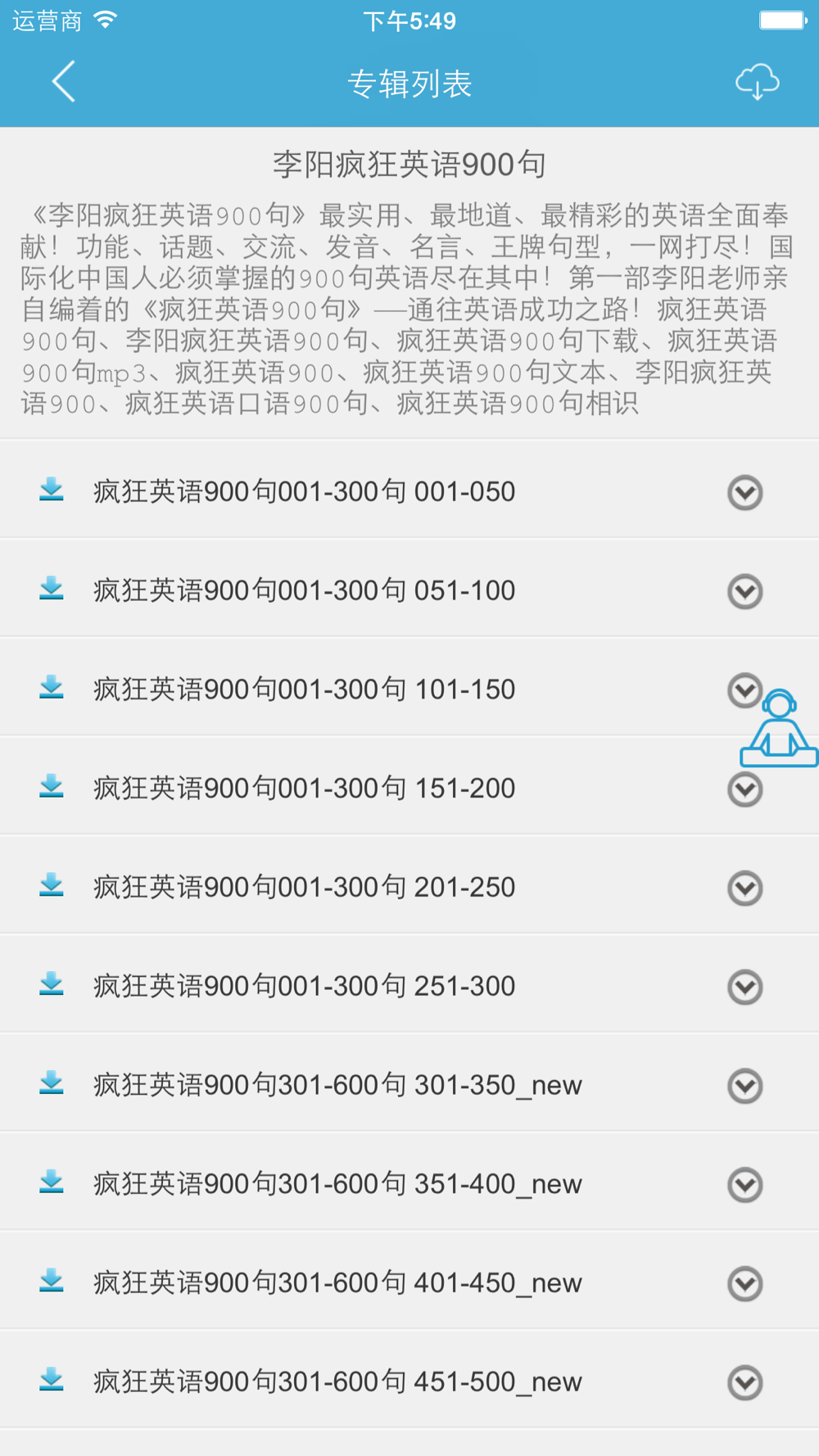This screenshot has height=1456, width=819.
Task: Download the 201-250 track
Action: point(52,885)
